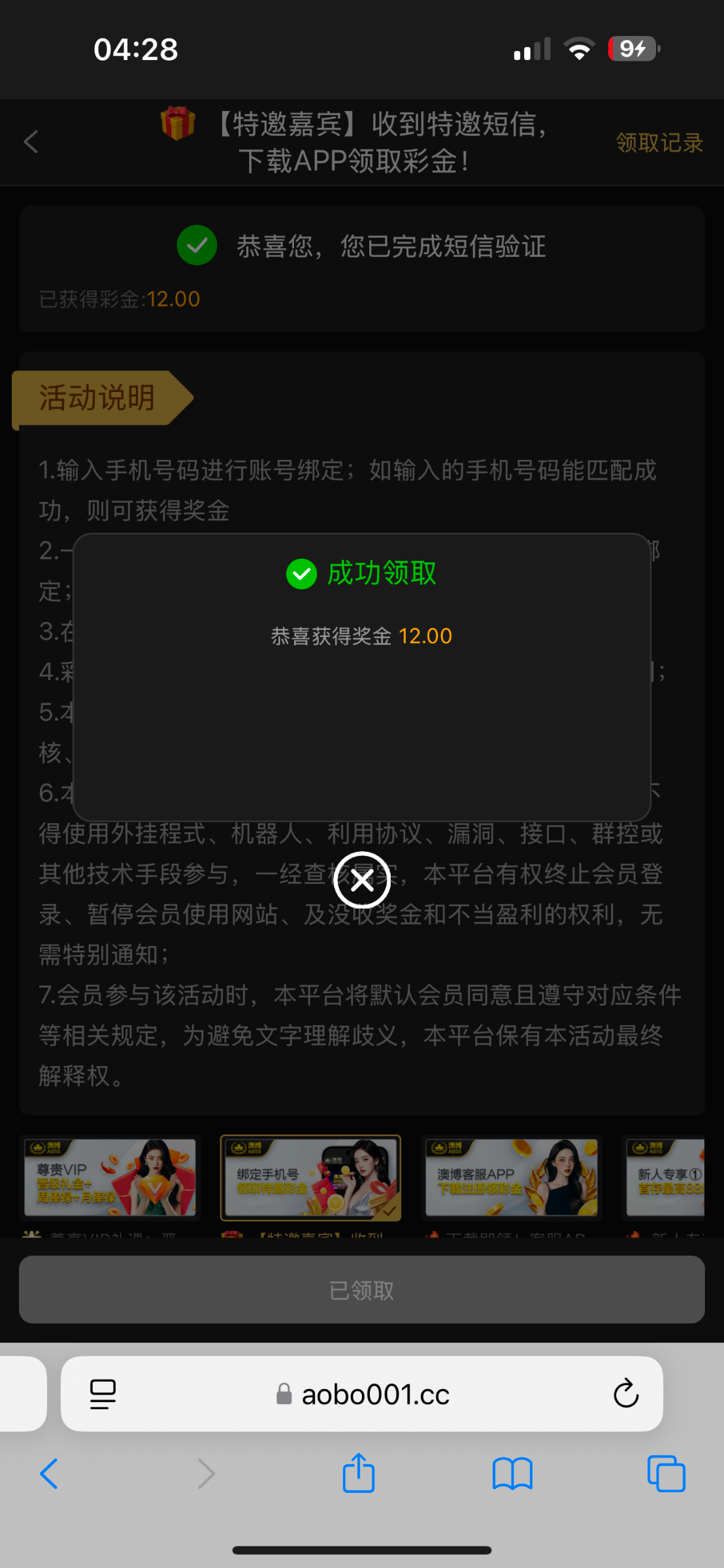
Task: Open the 尊贵VIP promotion thumbnail
Action: [x=110, y=1177]
